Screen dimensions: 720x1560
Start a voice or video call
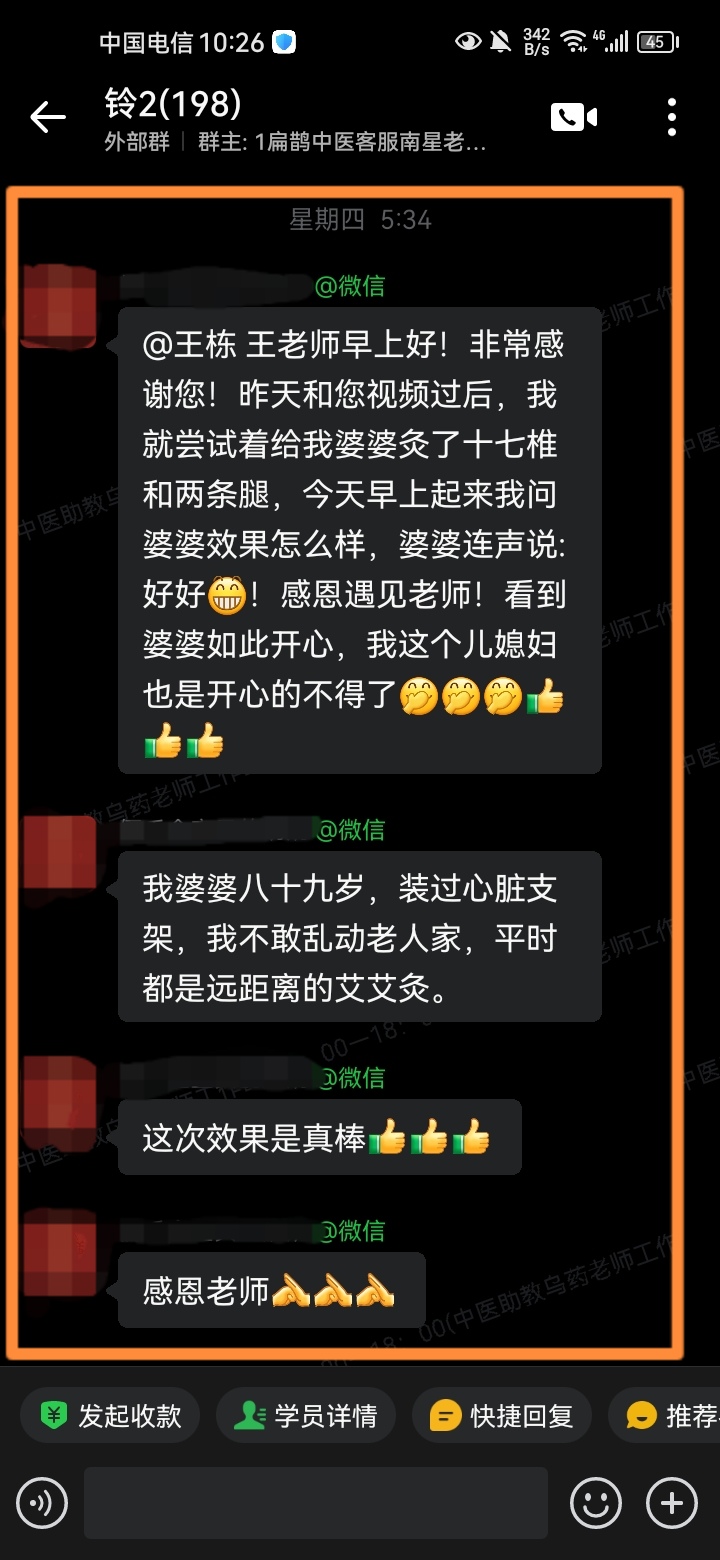point(573,118)
